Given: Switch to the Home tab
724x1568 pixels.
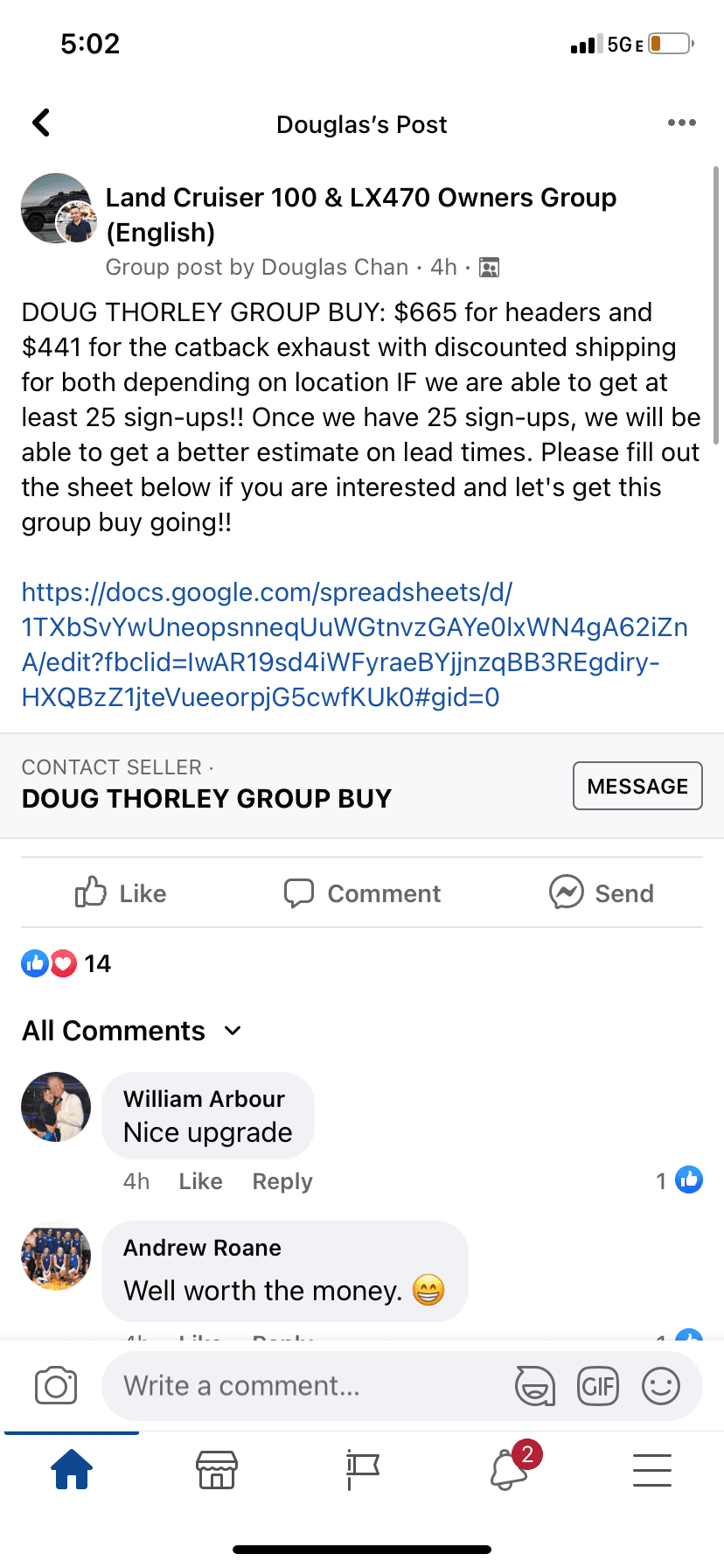Looking at the screenshot, I should click(72, 1470).
